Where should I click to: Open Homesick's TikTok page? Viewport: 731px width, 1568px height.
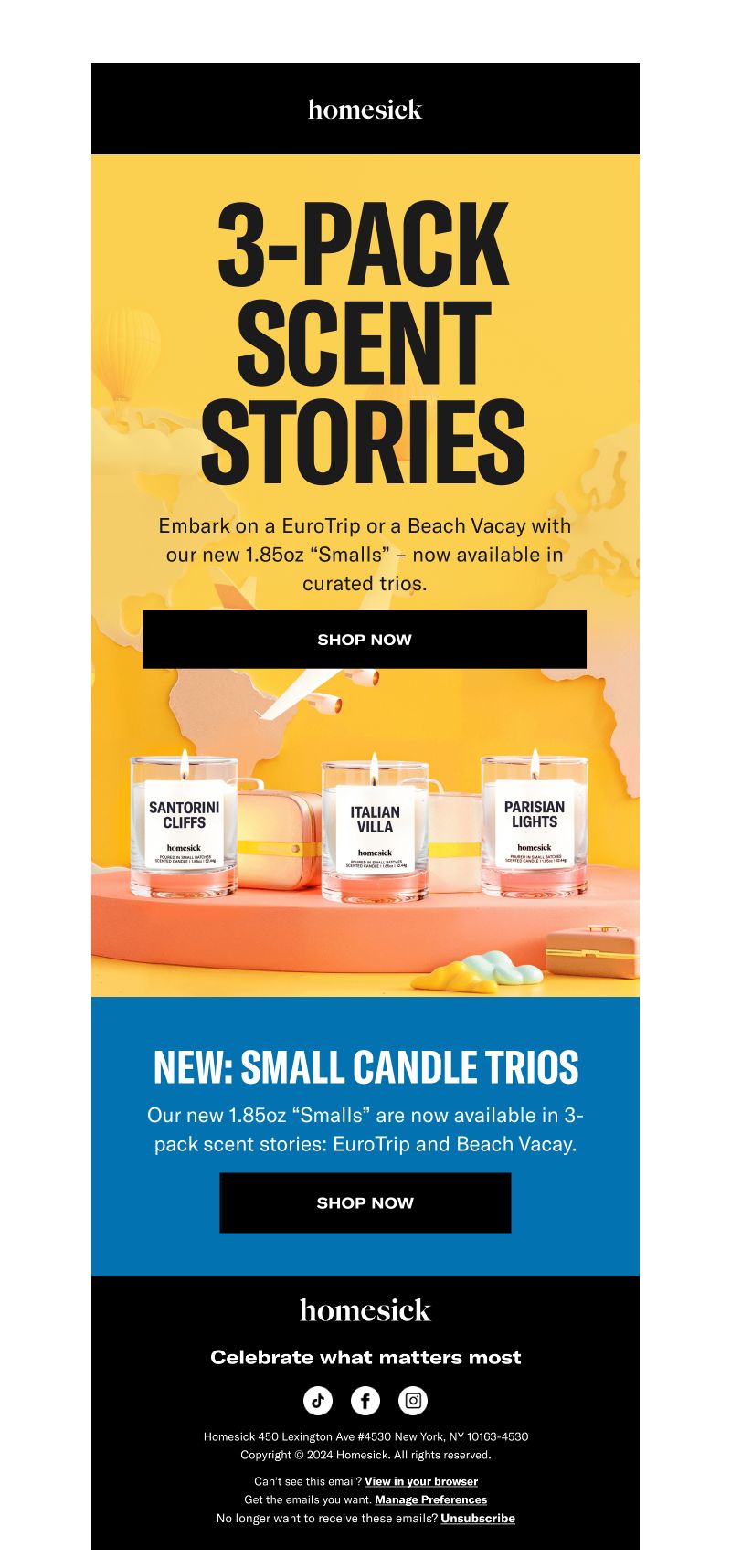click(318, 1400)
